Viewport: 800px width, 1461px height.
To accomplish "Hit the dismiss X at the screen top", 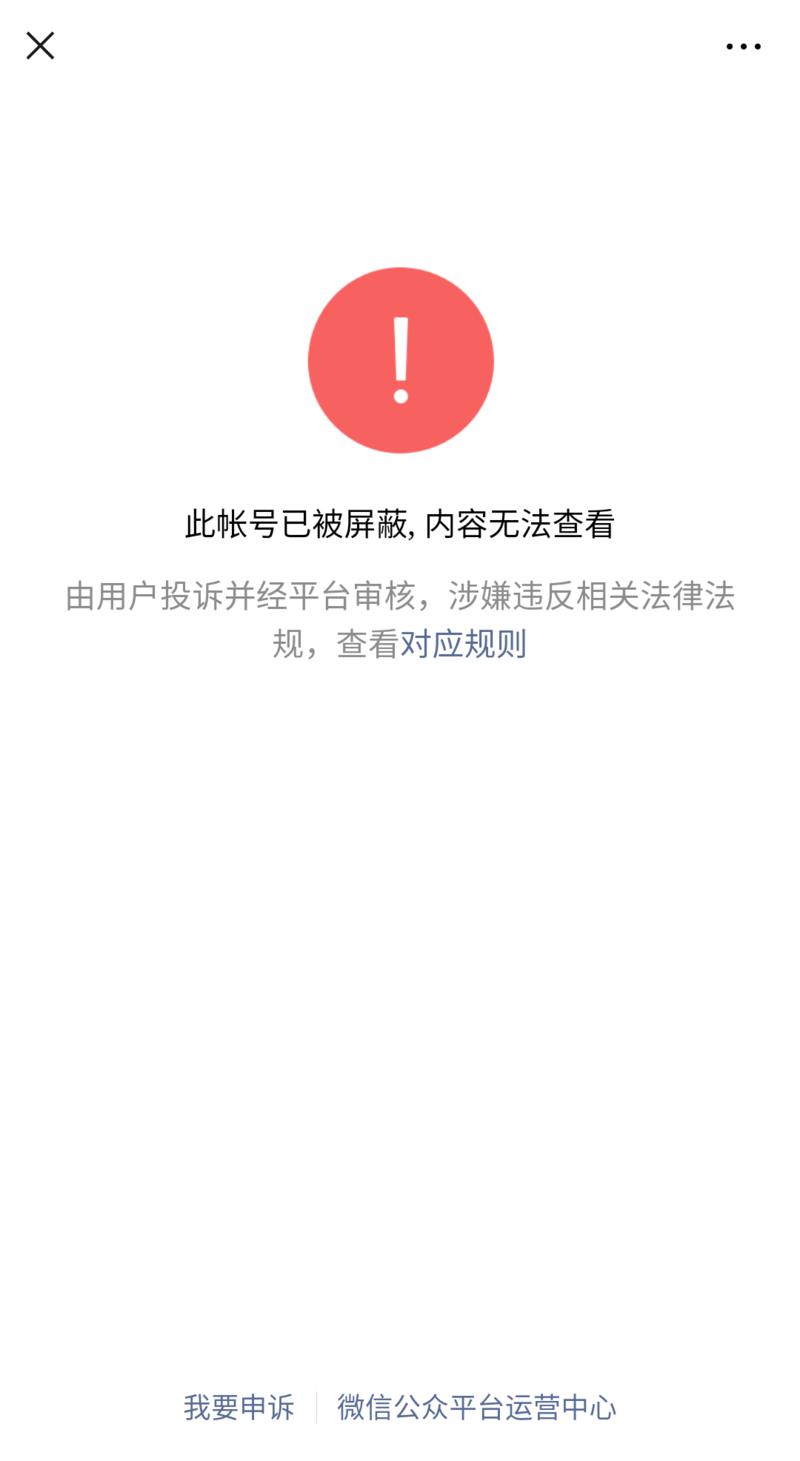I will pyautogui.click(x=40, y=45).
